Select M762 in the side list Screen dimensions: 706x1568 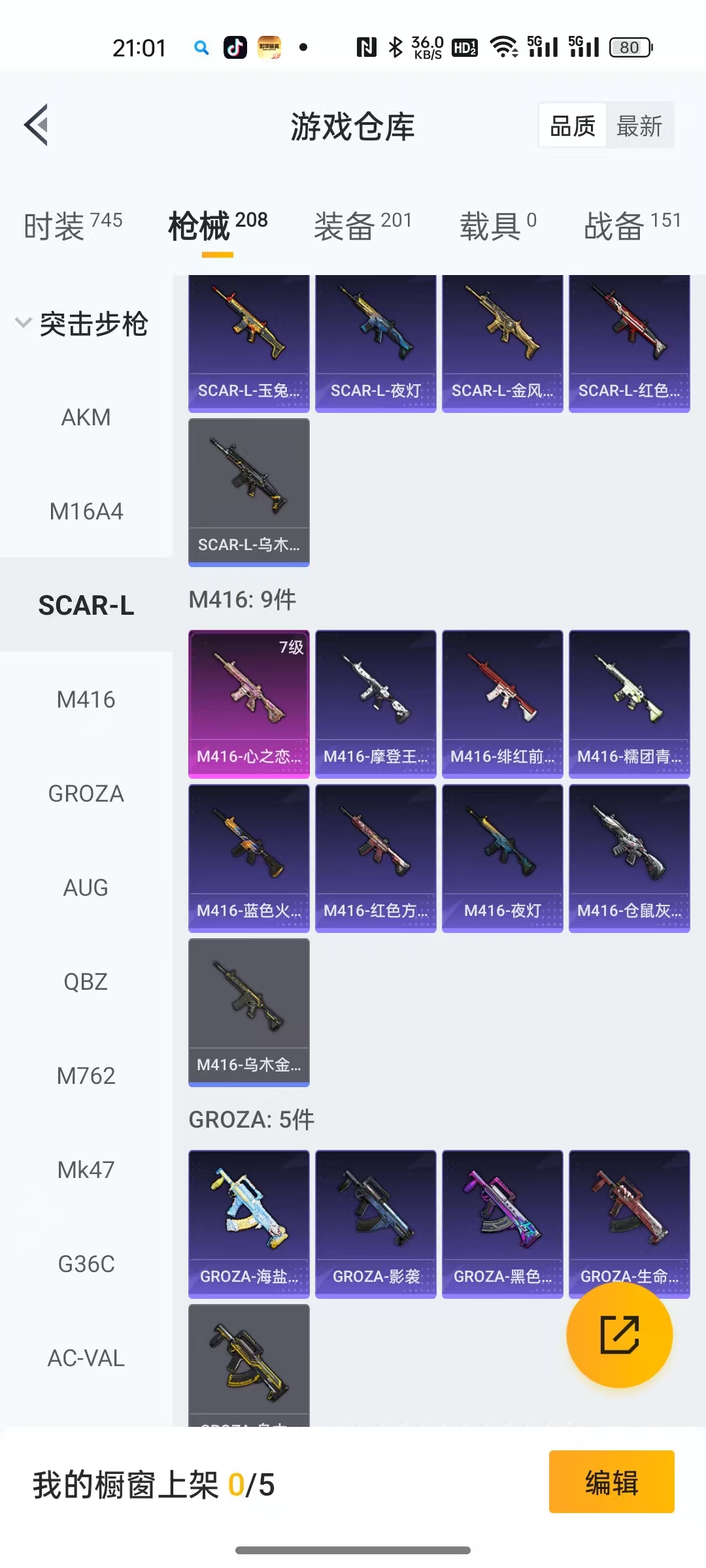pyautogui.click(x=86, y=1076)
